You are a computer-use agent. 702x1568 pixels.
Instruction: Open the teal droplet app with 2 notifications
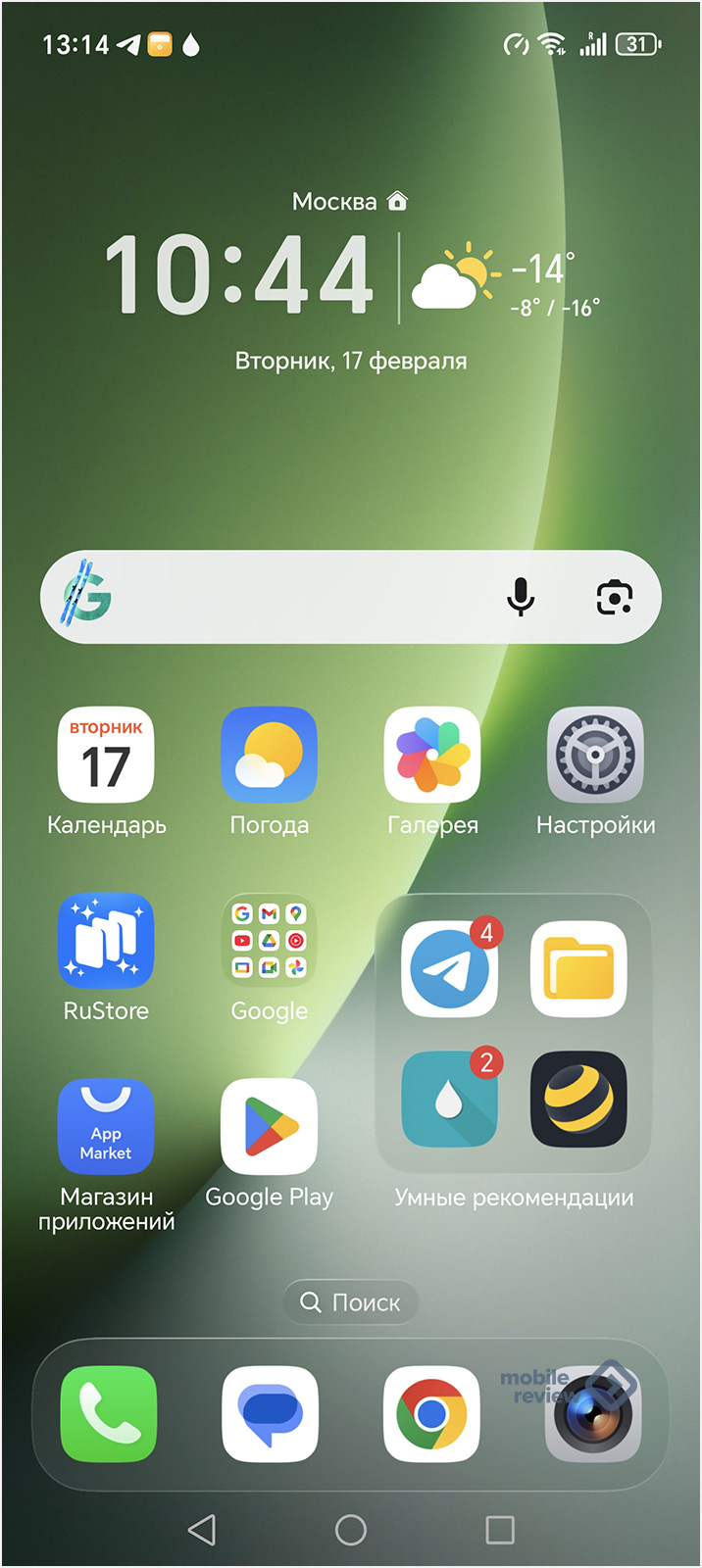449,1100
